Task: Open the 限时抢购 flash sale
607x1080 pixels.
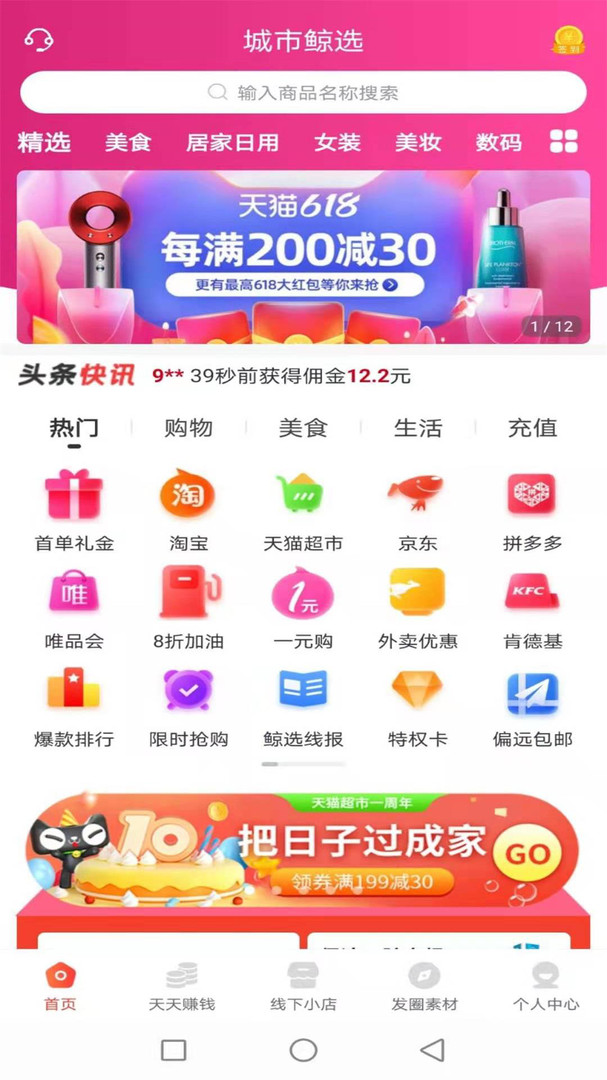Action: [188, 705]
